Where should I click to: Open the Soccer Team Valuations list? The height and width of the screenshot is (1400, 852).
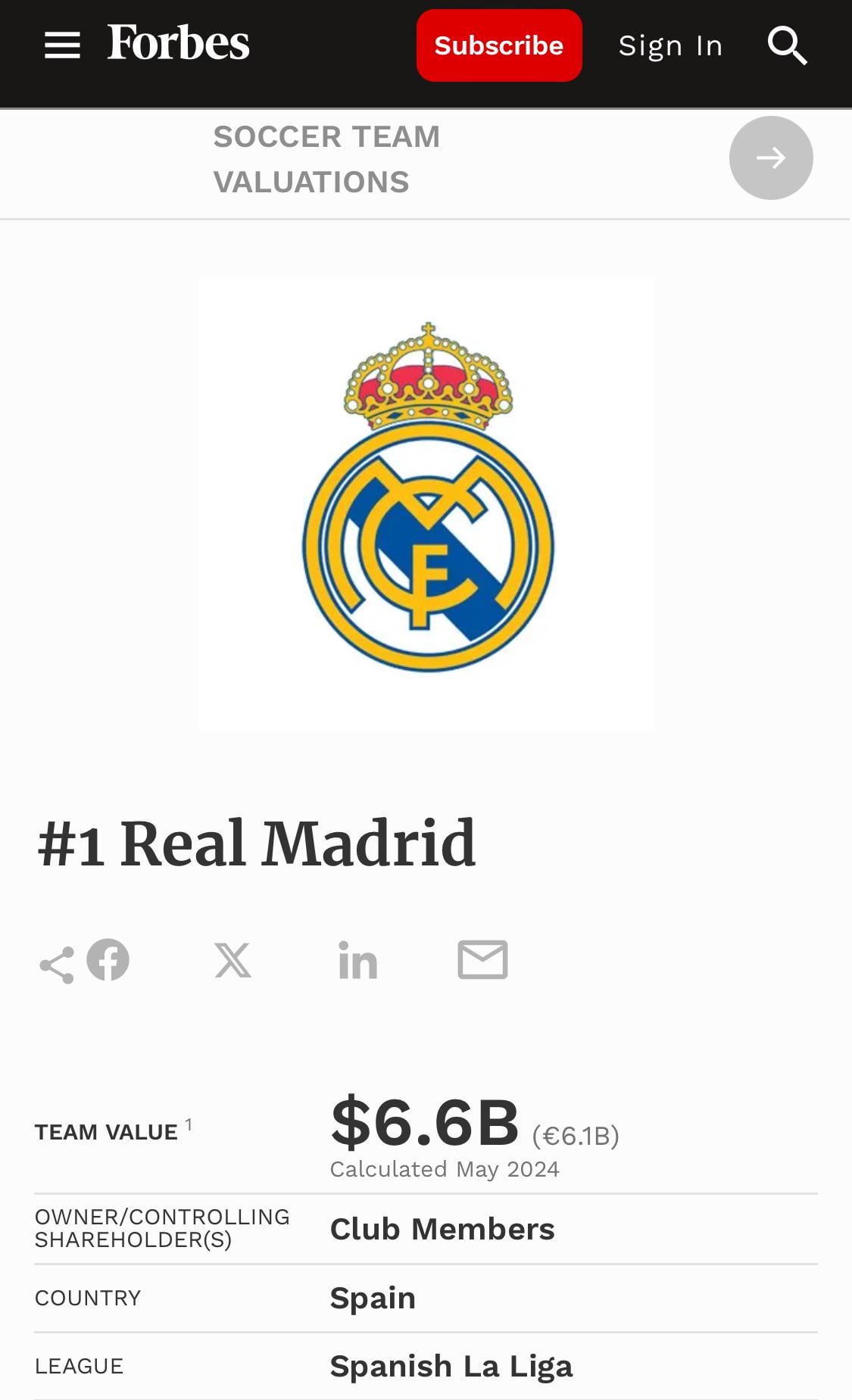pos(326,159)
